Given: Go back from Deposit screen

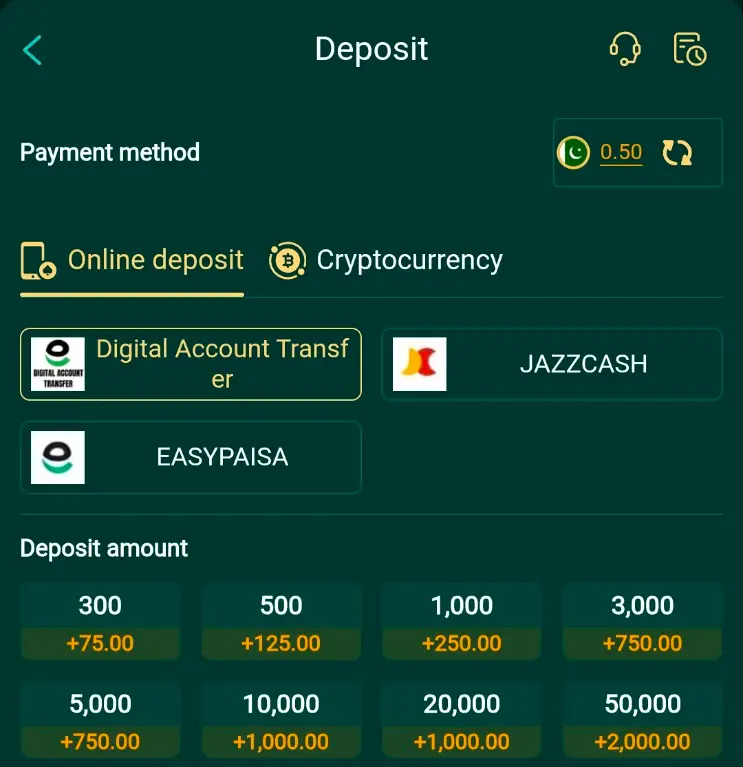Looking at the screenshot, I should (x=33, y=50).
